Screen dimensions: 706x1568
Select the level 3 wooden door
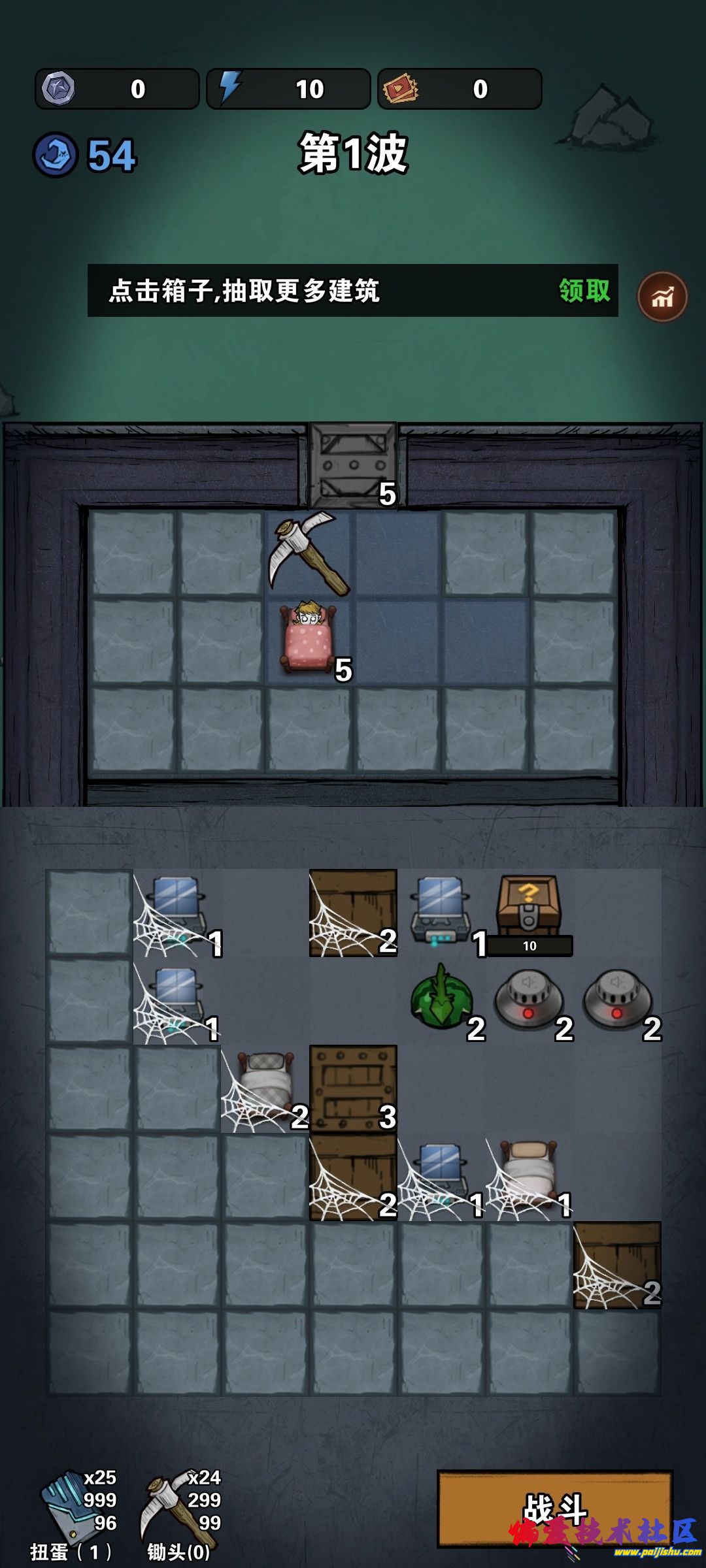coord(353,1088)
